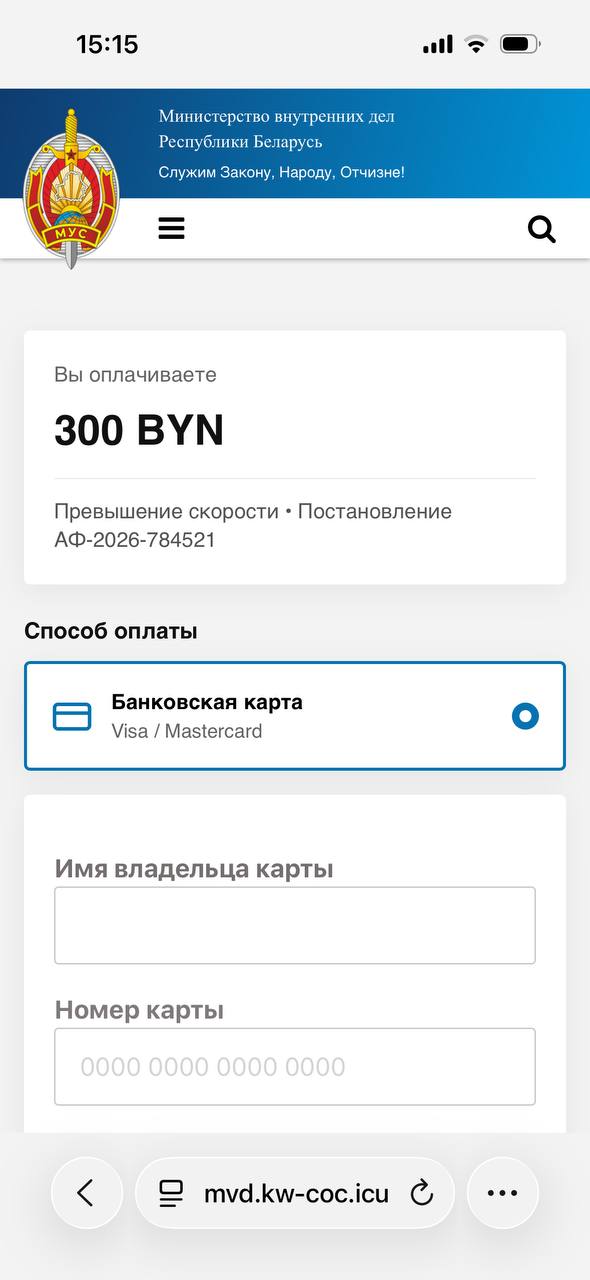This screenshot has width=590, height=1280.
Task: Reload the page
Action: 422,1192
